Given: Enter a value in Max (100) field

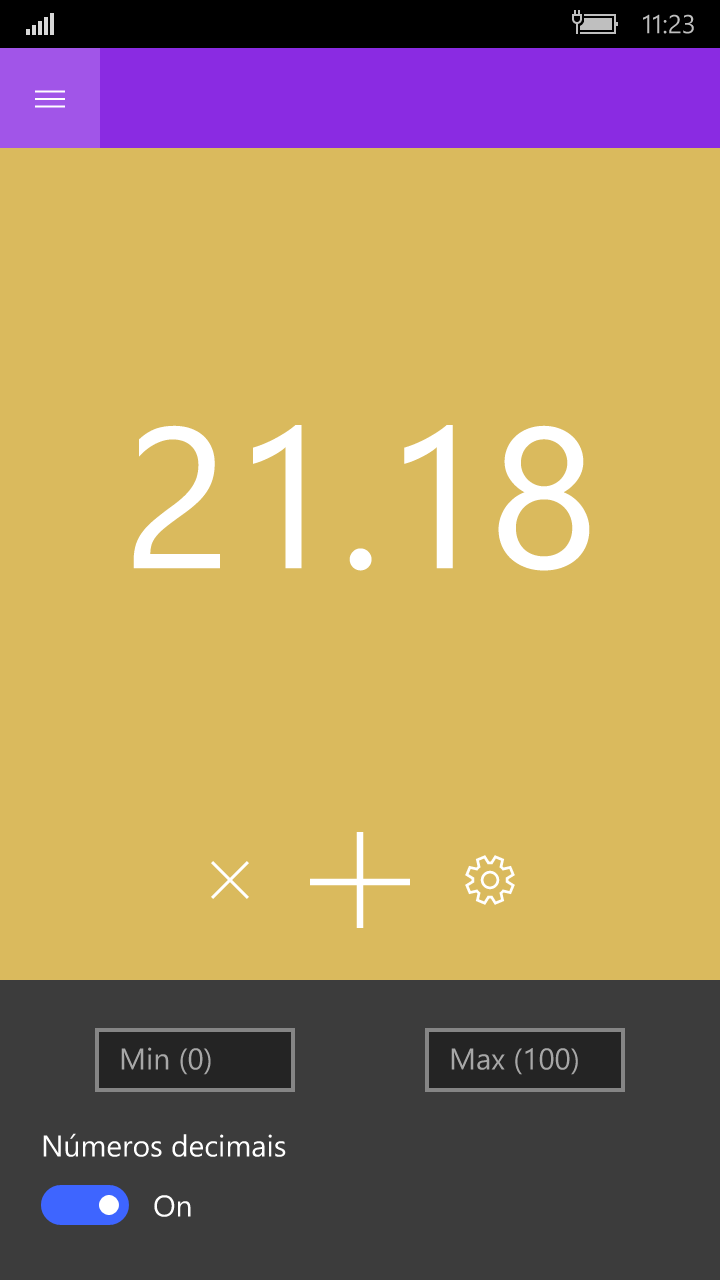Looking at the screenshot, I should pyautogui.click(x=525, y=1060).
